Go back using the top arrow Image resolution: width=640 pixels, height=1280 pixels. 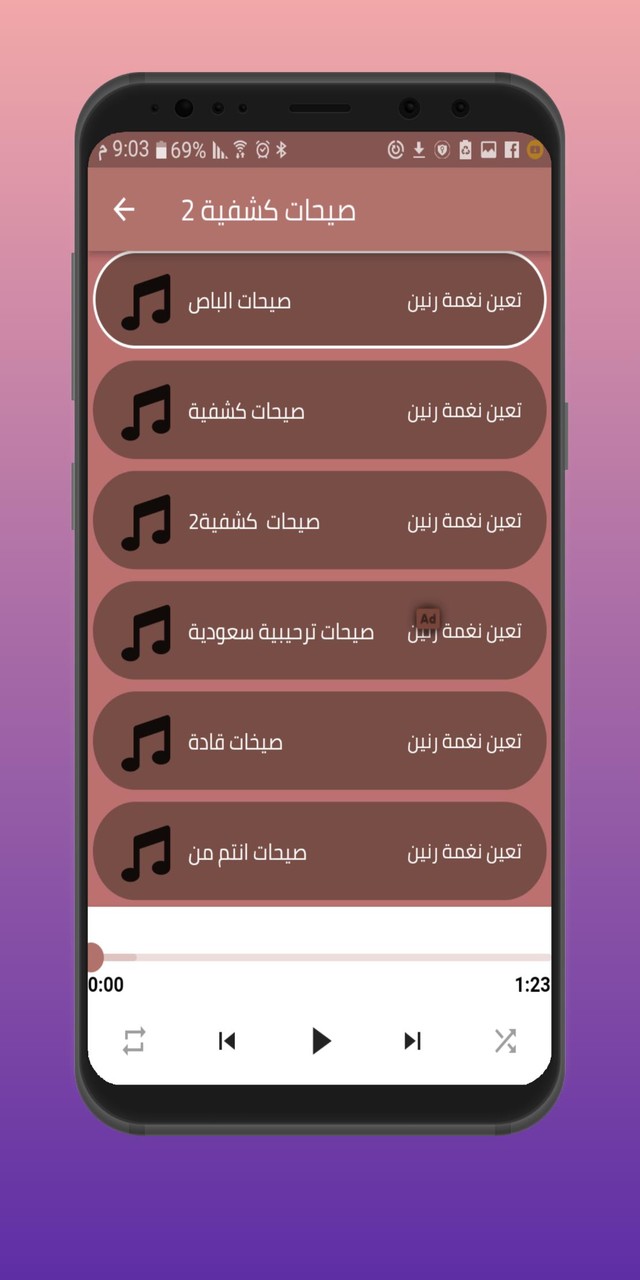(124, 210)
